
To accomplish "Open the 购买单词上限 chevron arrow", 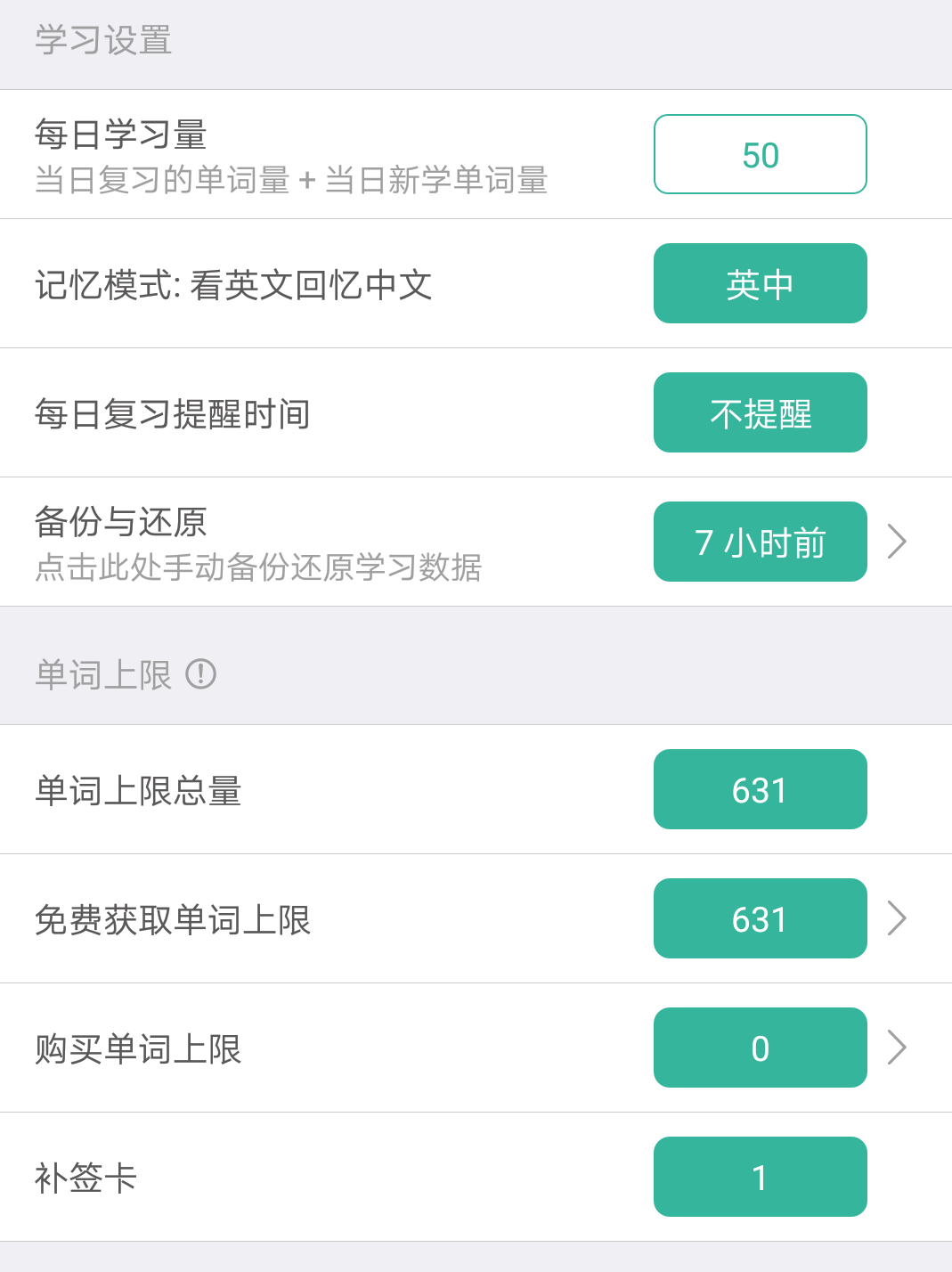I will click(897, 1048).
